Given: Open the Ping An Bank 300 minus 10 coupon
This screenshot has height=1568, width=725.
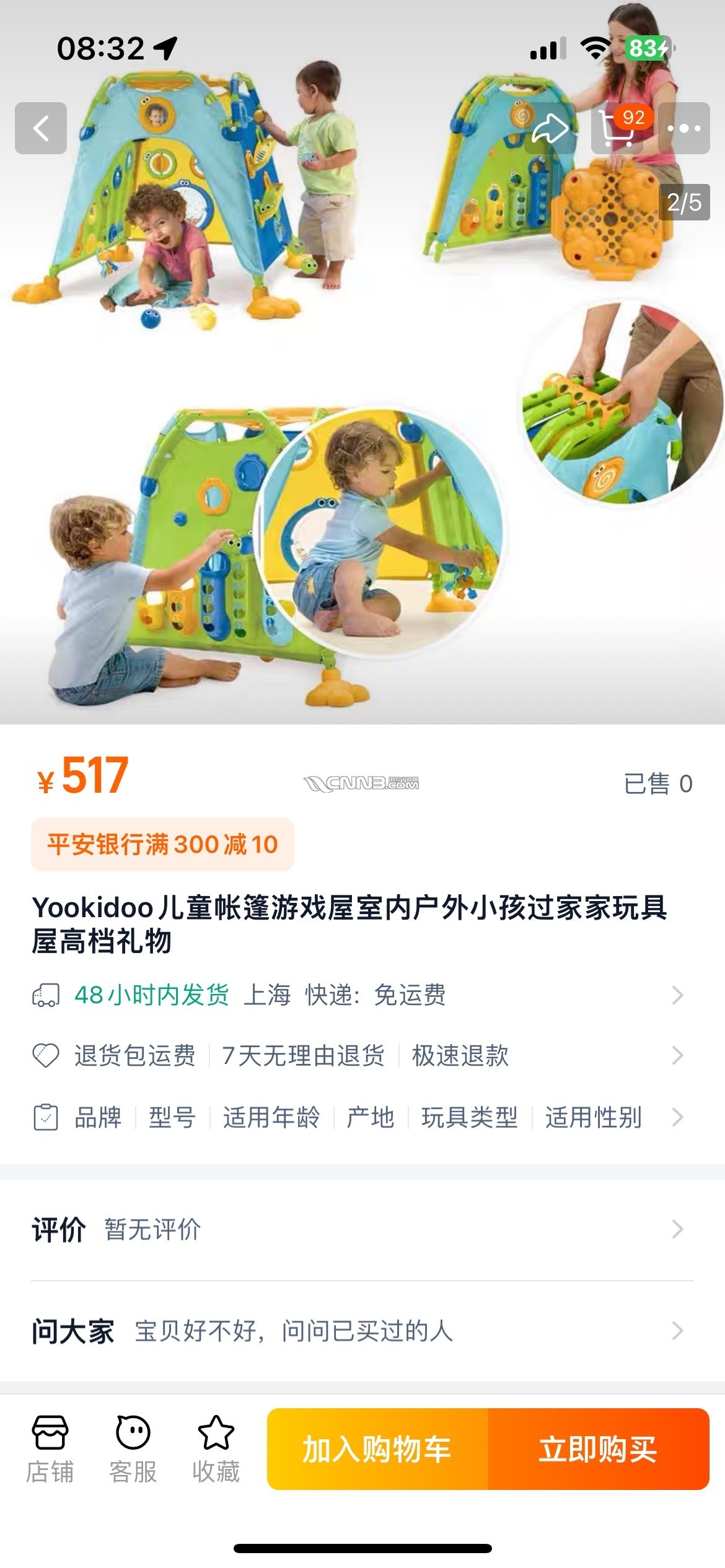Looking at the screenshot, I should point(162,845).
